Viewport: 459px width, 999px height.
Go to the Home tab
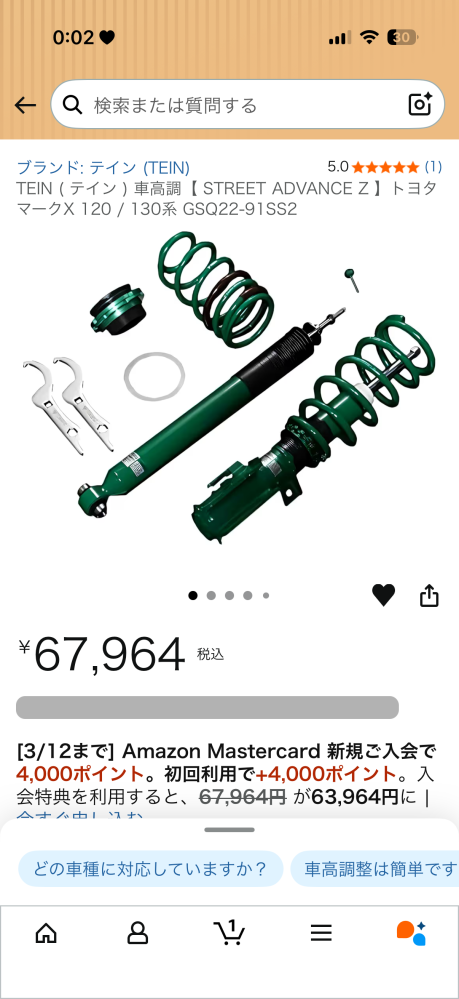tap(46, 933)
